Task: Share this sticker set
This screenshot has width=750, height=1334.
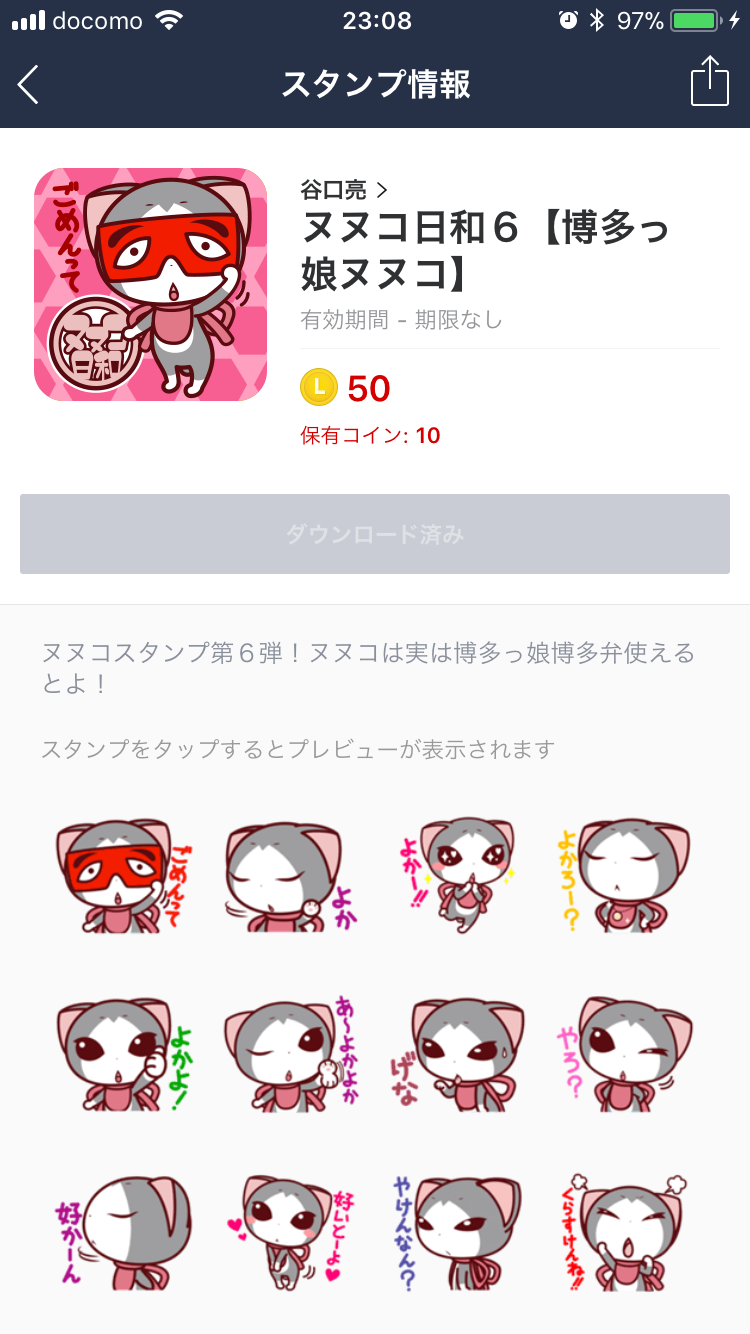Action: coord(710,81)
